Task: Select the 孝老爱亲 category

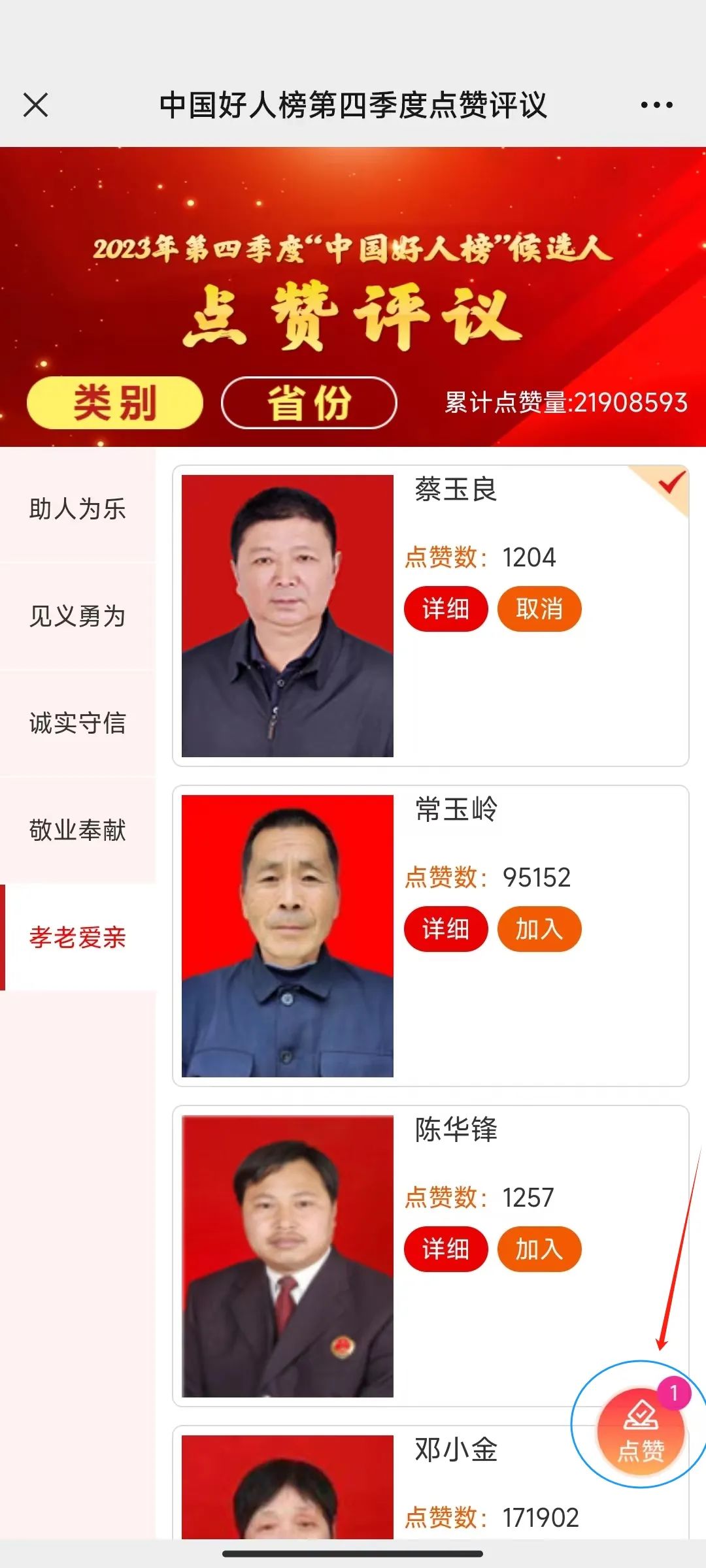Action: coord(77,938)
